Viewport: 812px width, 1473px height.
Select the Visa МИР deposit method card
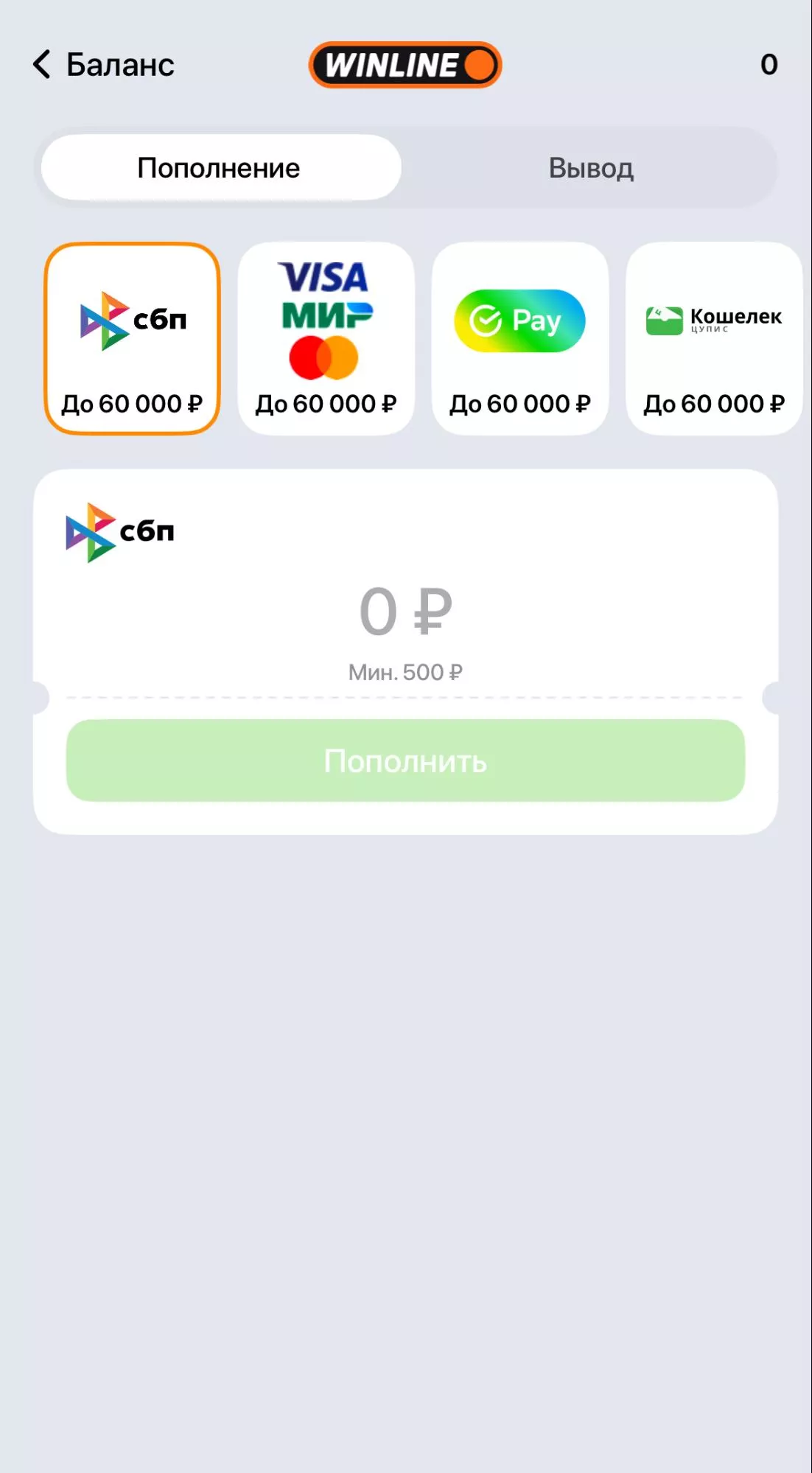[x=326, y=337]
